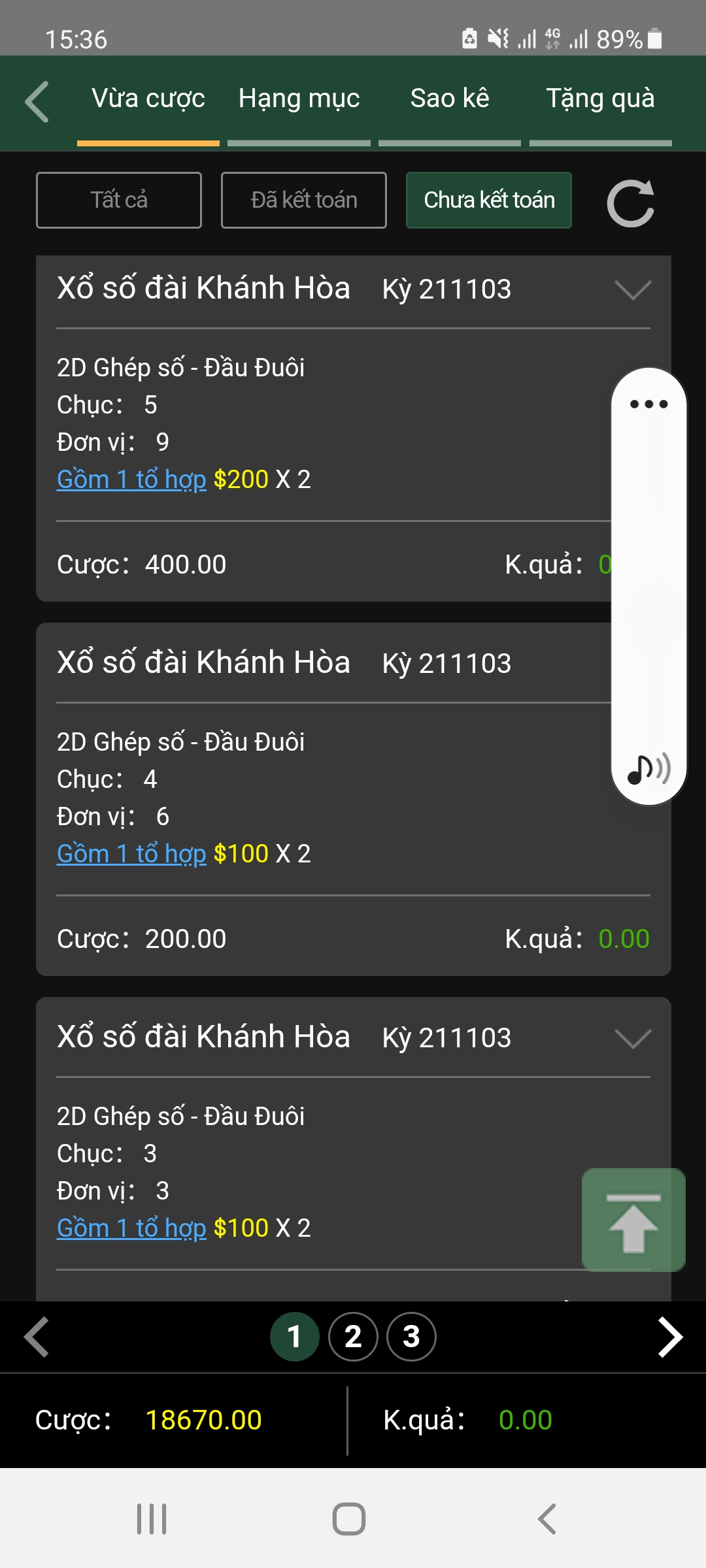
Task: Select the Vừa cược tab
Action: 148,99
